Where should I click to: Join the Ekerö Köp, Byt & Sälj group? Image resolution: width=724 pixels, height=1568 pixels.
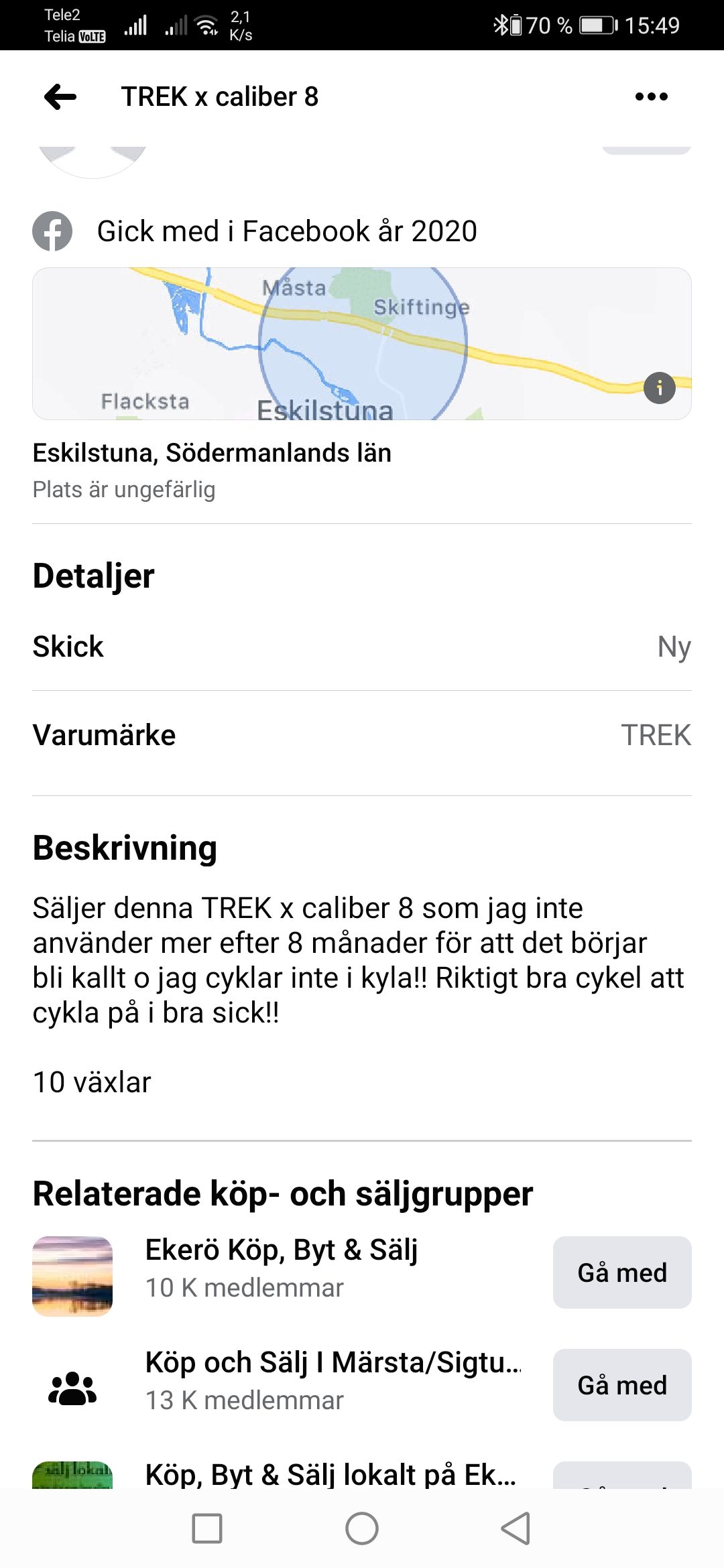(621, 1272)
